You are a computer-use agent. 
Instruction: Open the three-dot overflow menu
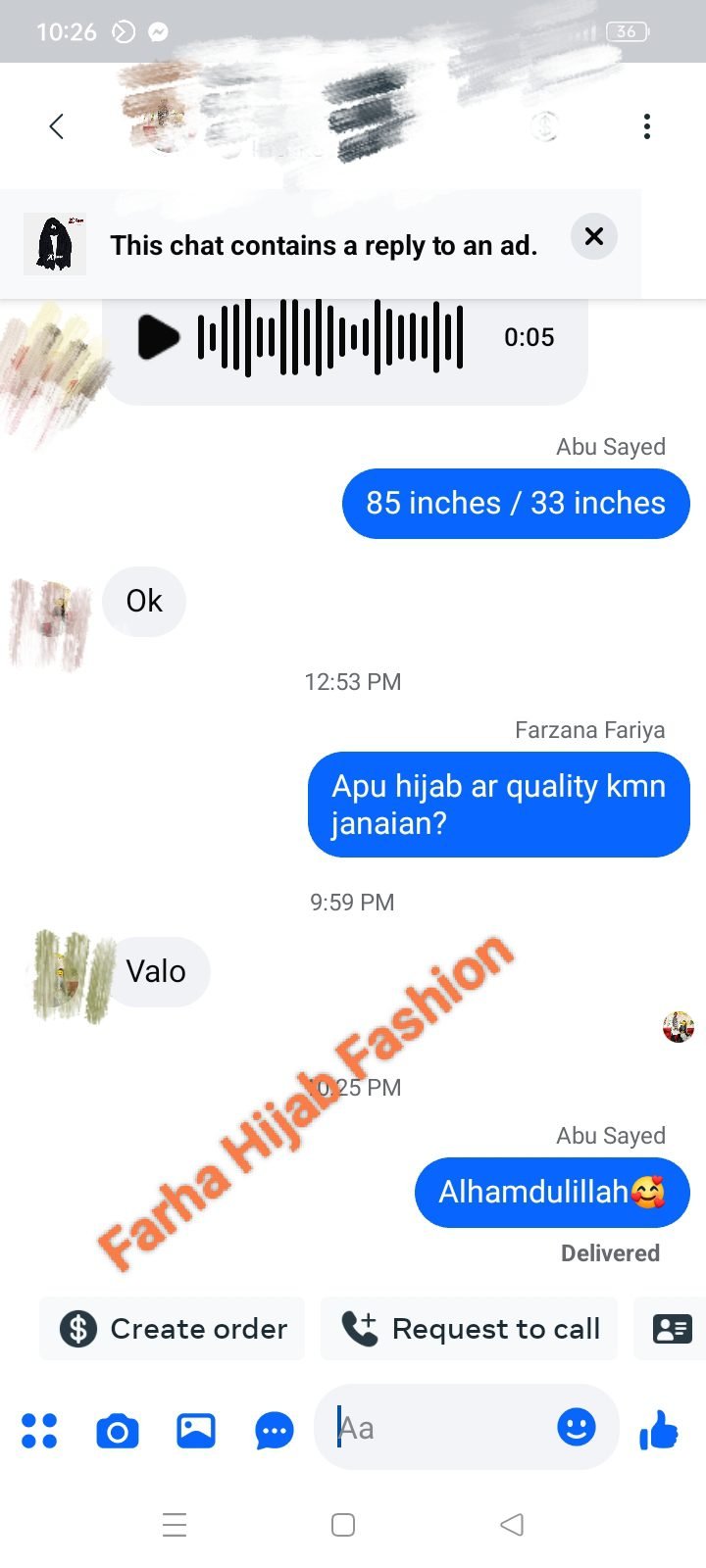click(x=646, y=126)
